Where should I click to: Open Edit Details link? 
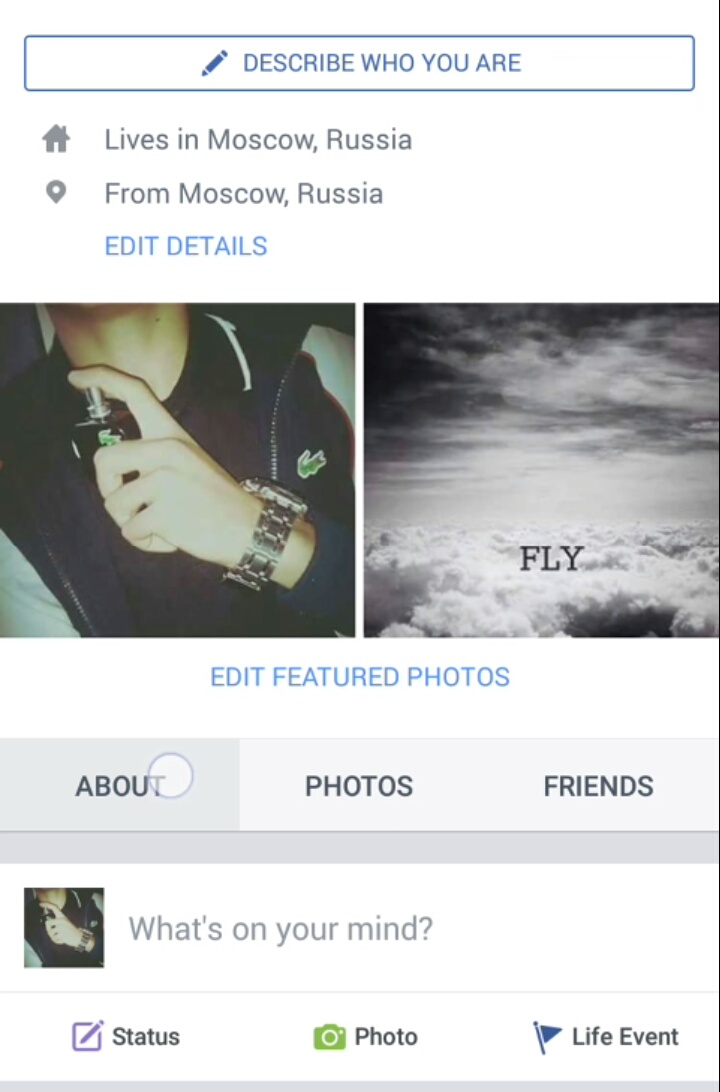[186, 246]
